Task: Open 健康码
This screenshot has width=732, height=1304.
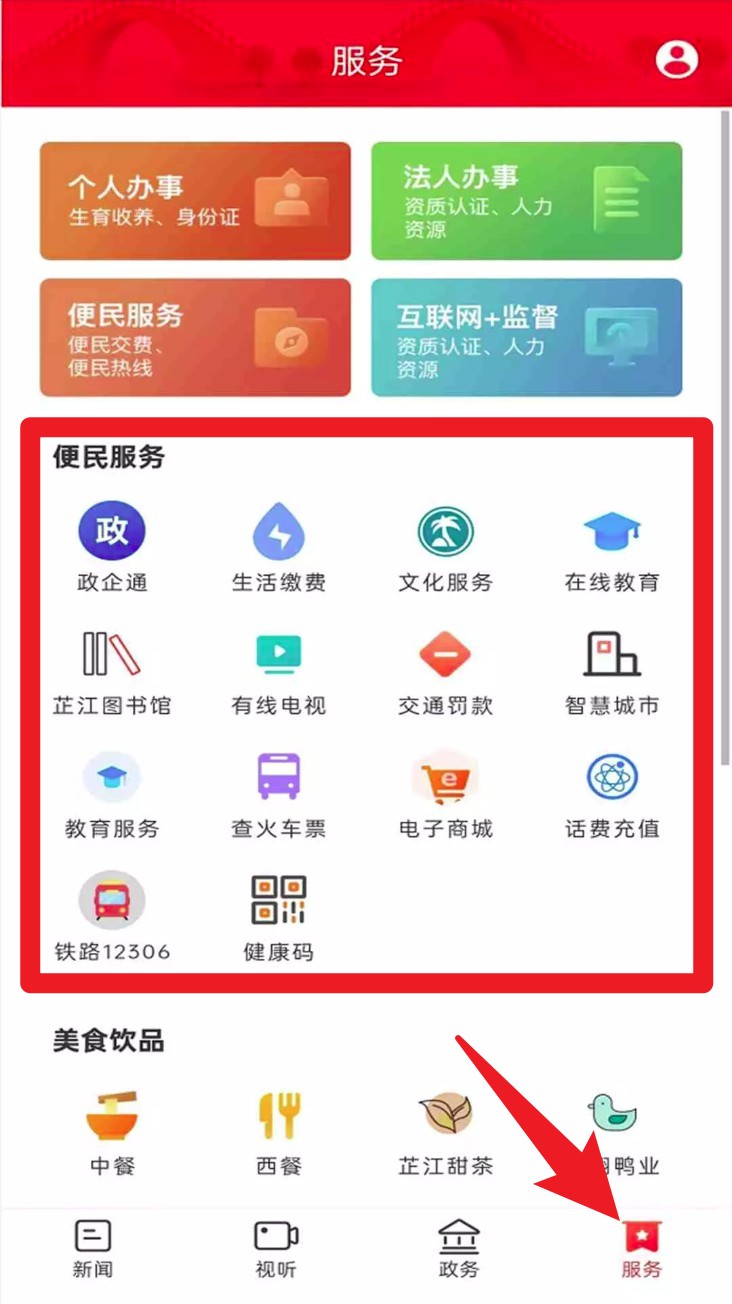Action: click(279, 917)
